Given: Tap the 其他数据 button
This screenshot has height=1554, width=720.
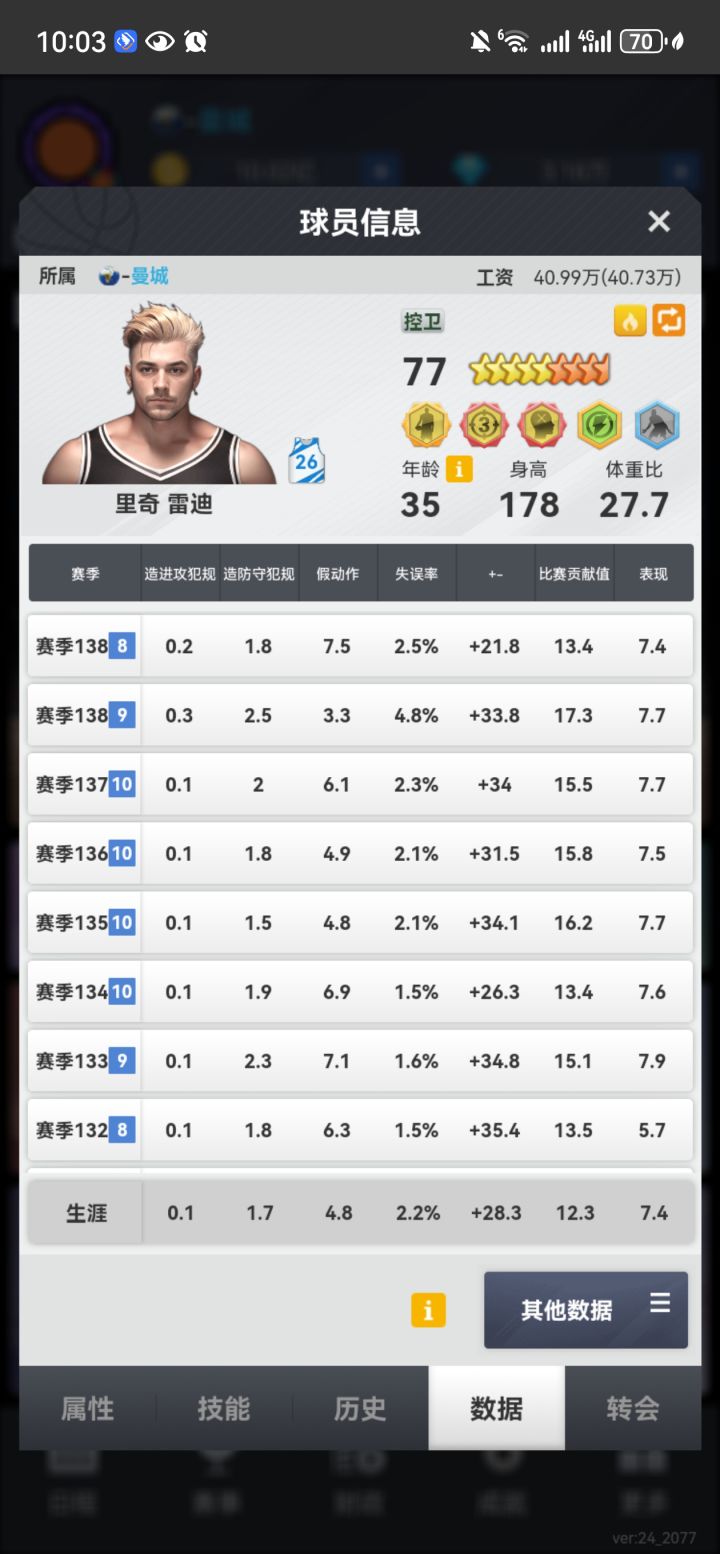Looking at the screenshot, I should [586, 1310].
